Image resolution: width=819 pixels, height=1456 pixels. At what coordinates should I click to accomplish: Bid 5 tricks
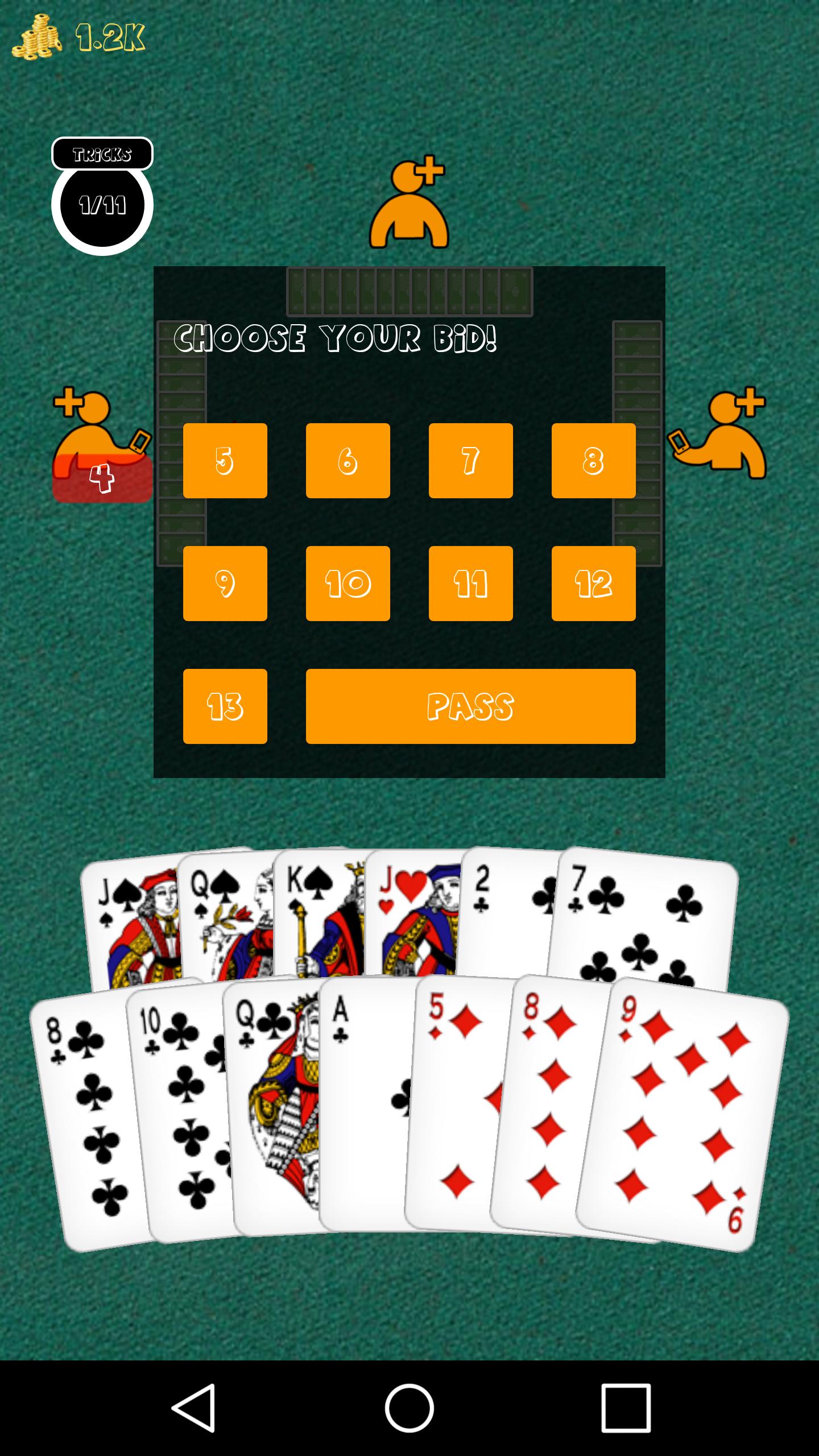pos(225,461)
